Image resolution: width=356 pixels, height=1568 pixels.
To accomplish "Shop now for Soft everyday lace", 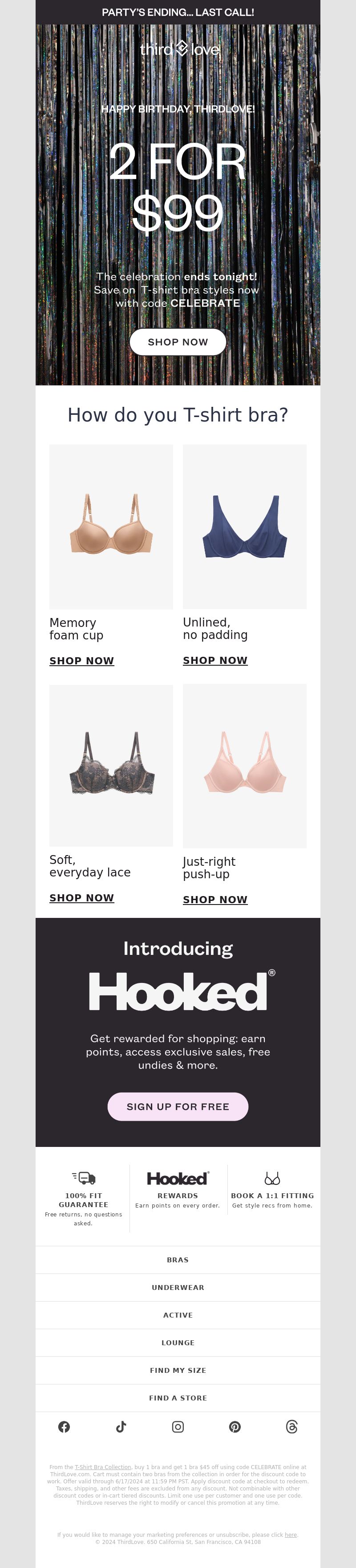I will (81, 897).
